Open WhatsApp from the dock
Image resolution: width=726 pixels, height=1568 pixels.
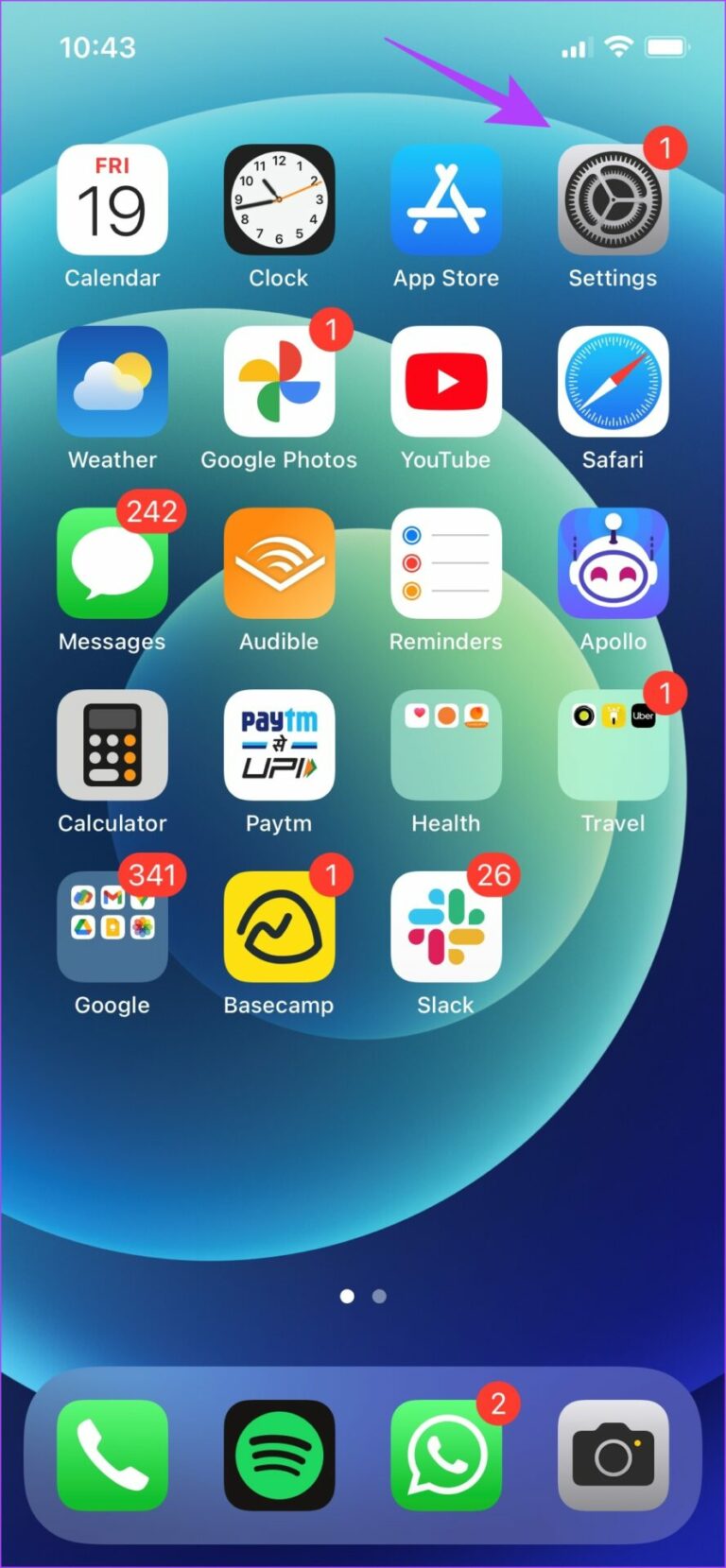coord(445,1454)
